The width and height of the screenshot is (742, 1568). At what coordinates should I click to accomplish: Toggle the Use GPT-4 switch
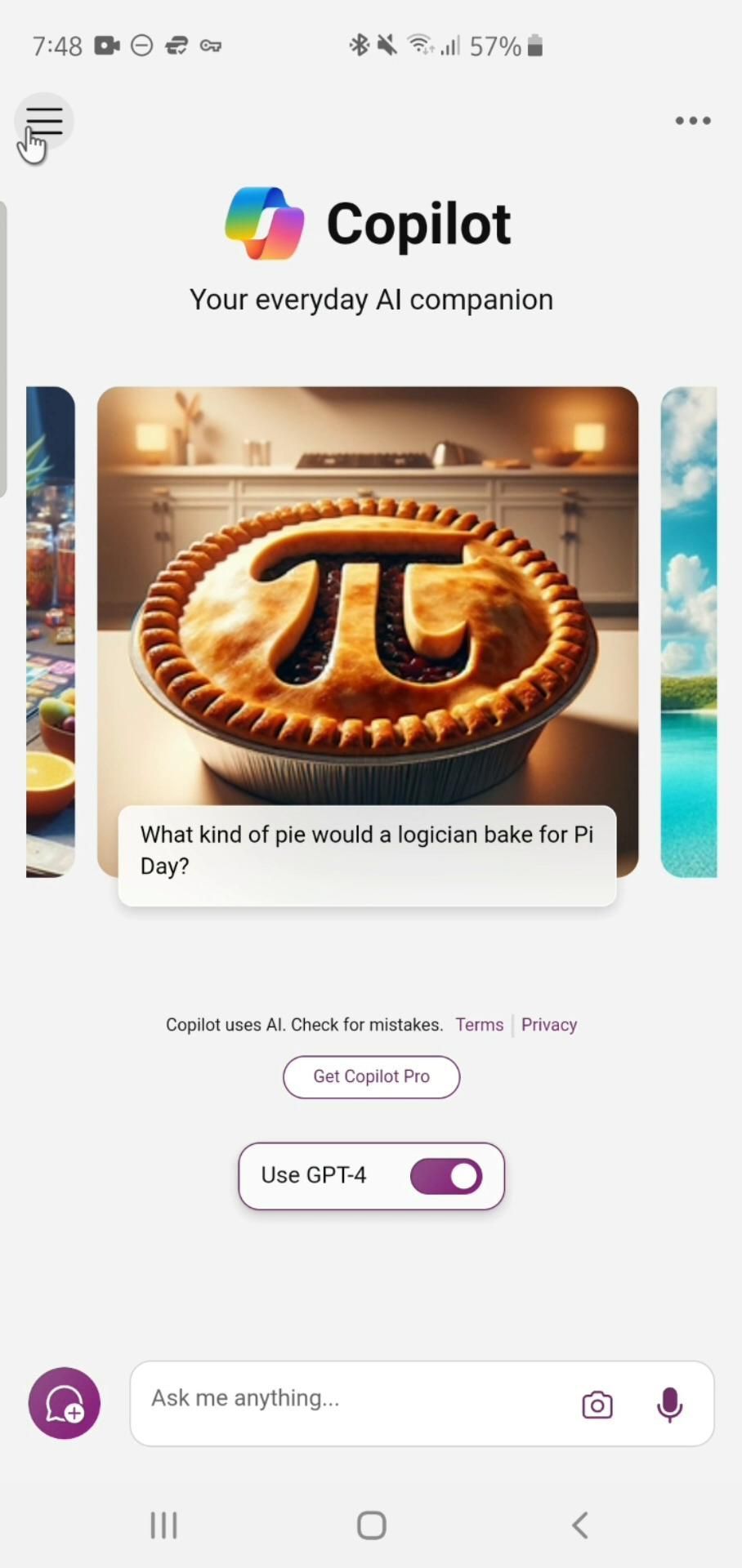(x=446, y=1176)
